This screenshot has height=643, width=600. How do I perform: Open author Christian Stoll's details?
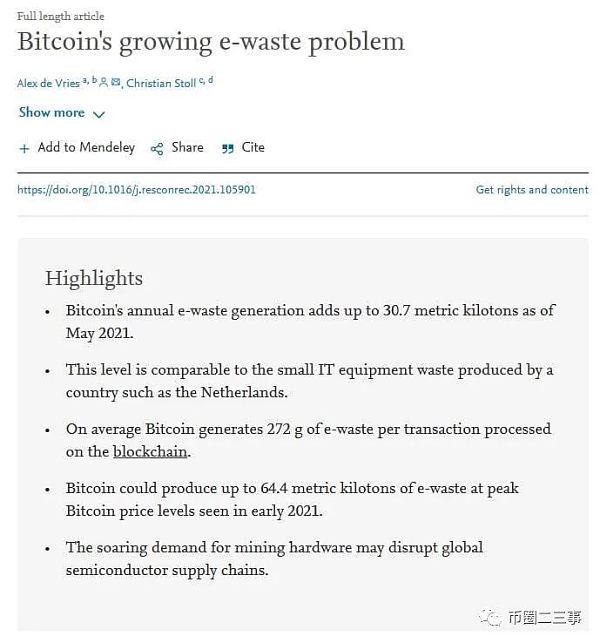coord(161,84)
